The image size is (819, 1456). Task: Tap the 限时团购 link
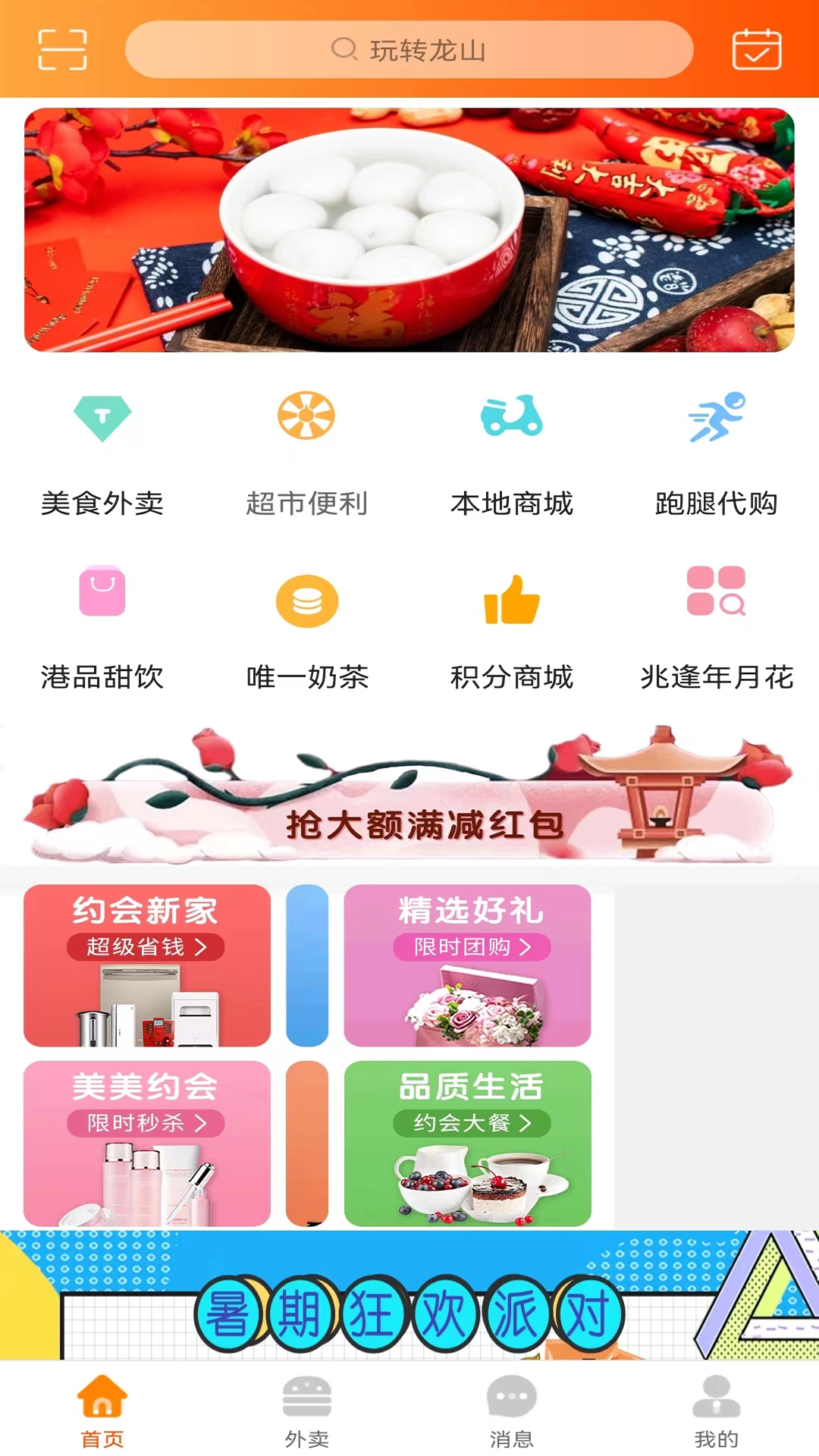click(x=469, y=949)
